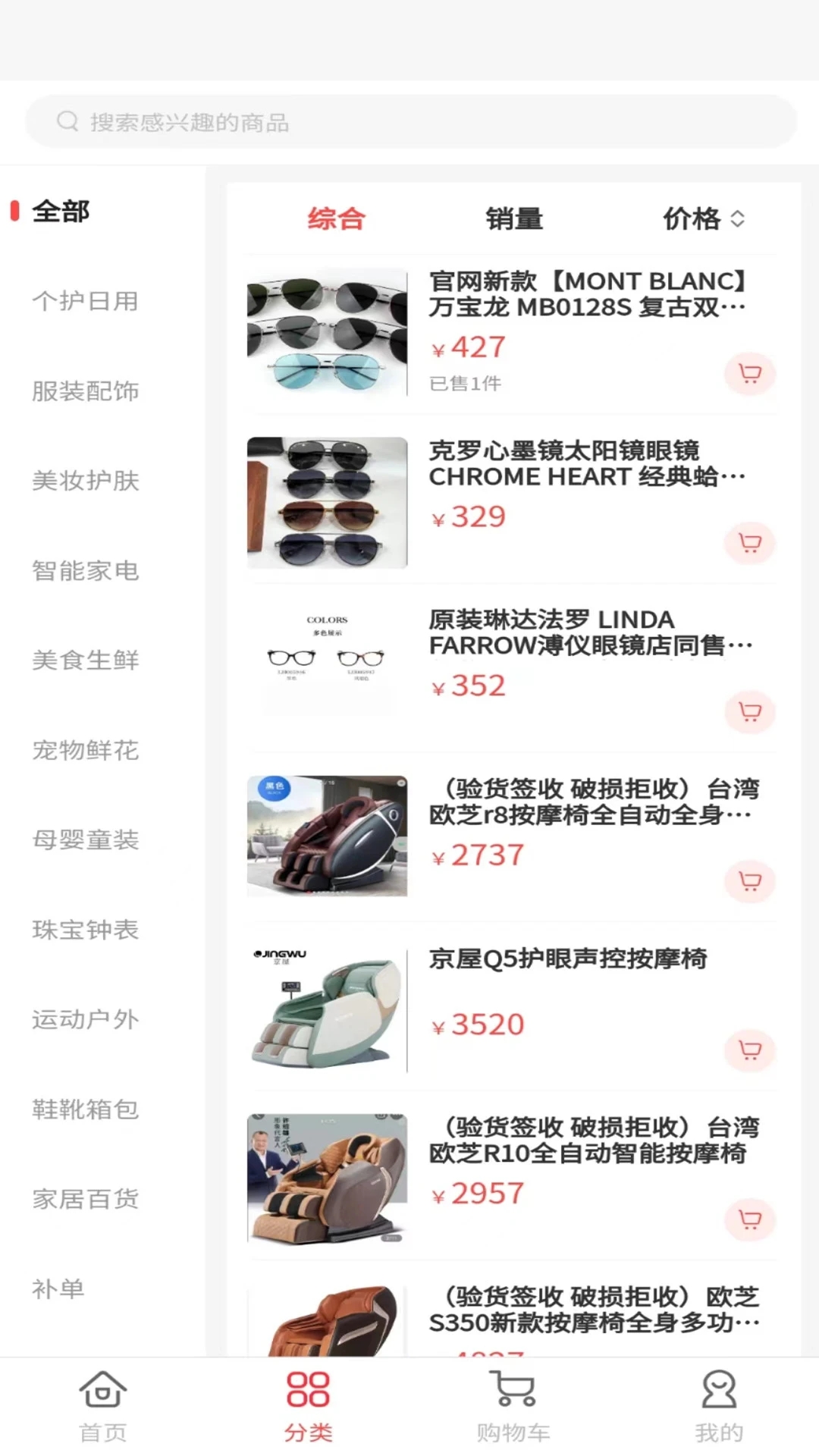This screenshot has width=819, height=1456.
Task: Expand the 珠宝钟表 category
Action: [x=85, y=930]
